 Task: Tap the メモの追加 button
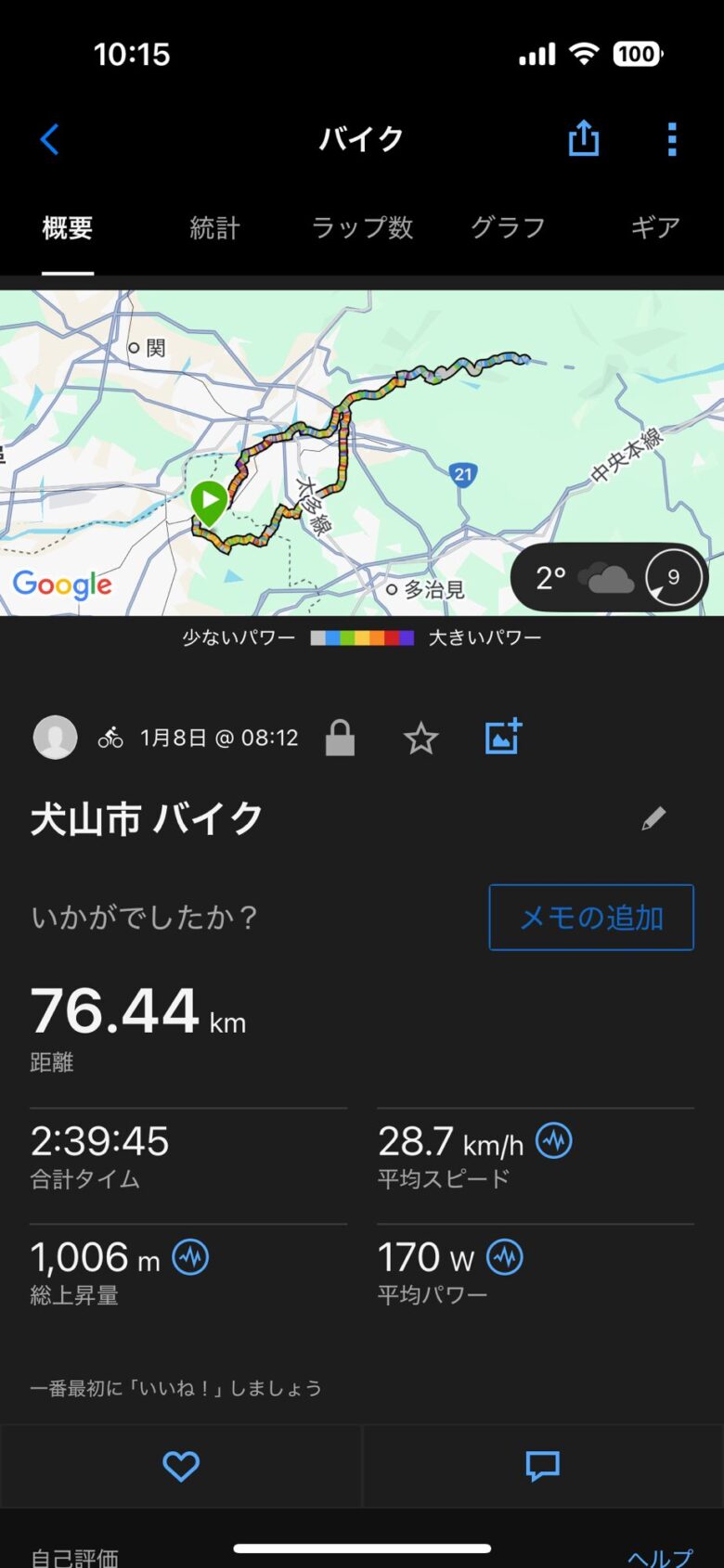coord(591,918)
